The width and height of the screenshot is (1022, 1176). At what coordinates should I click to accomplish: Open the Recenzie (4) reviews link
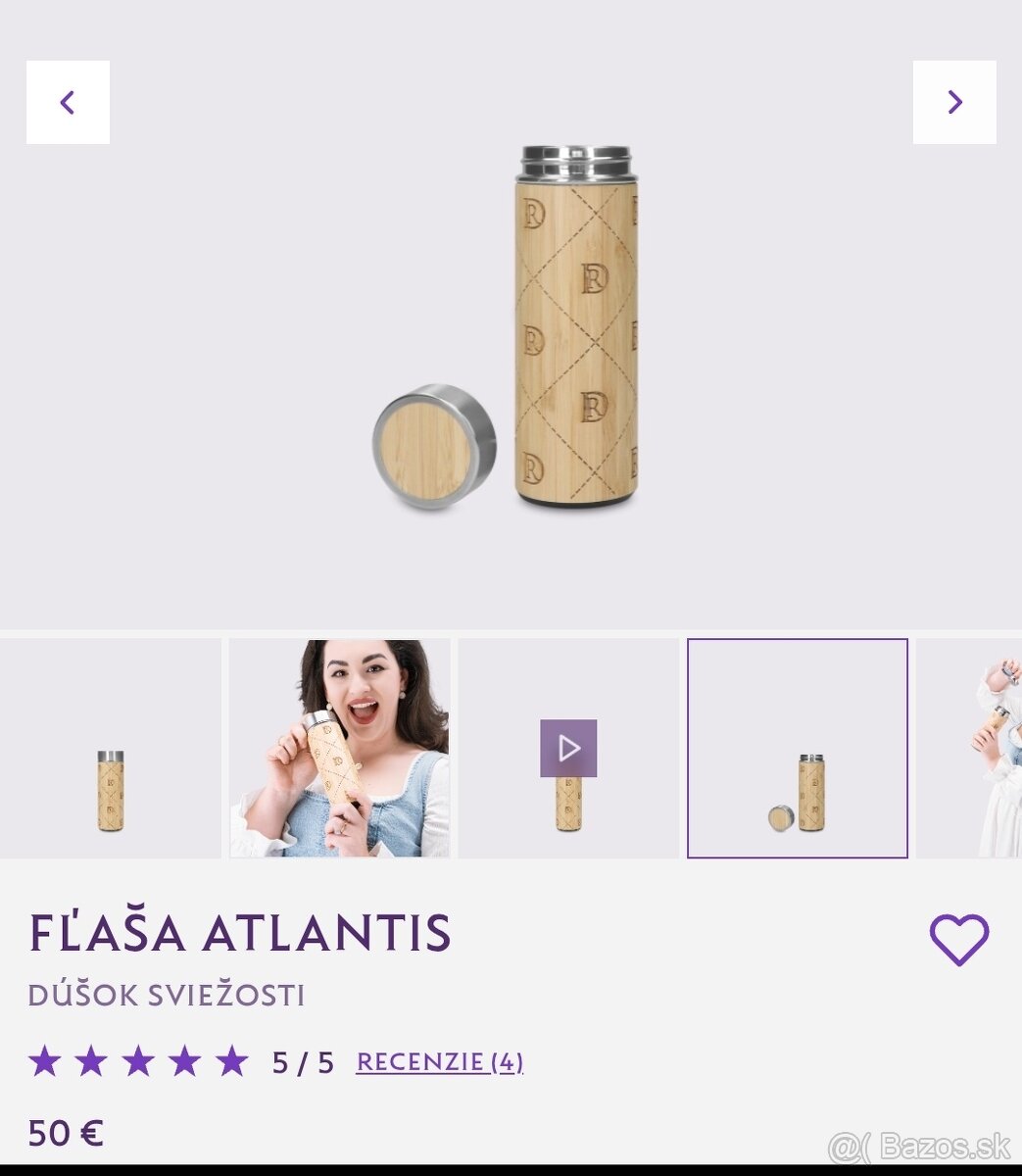point(439,1062)
